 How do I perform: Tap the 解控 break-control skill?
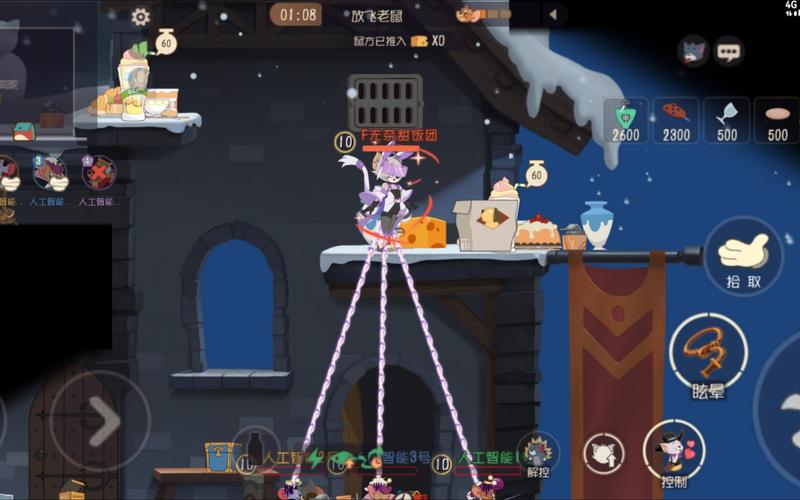(x=539, y=454)
